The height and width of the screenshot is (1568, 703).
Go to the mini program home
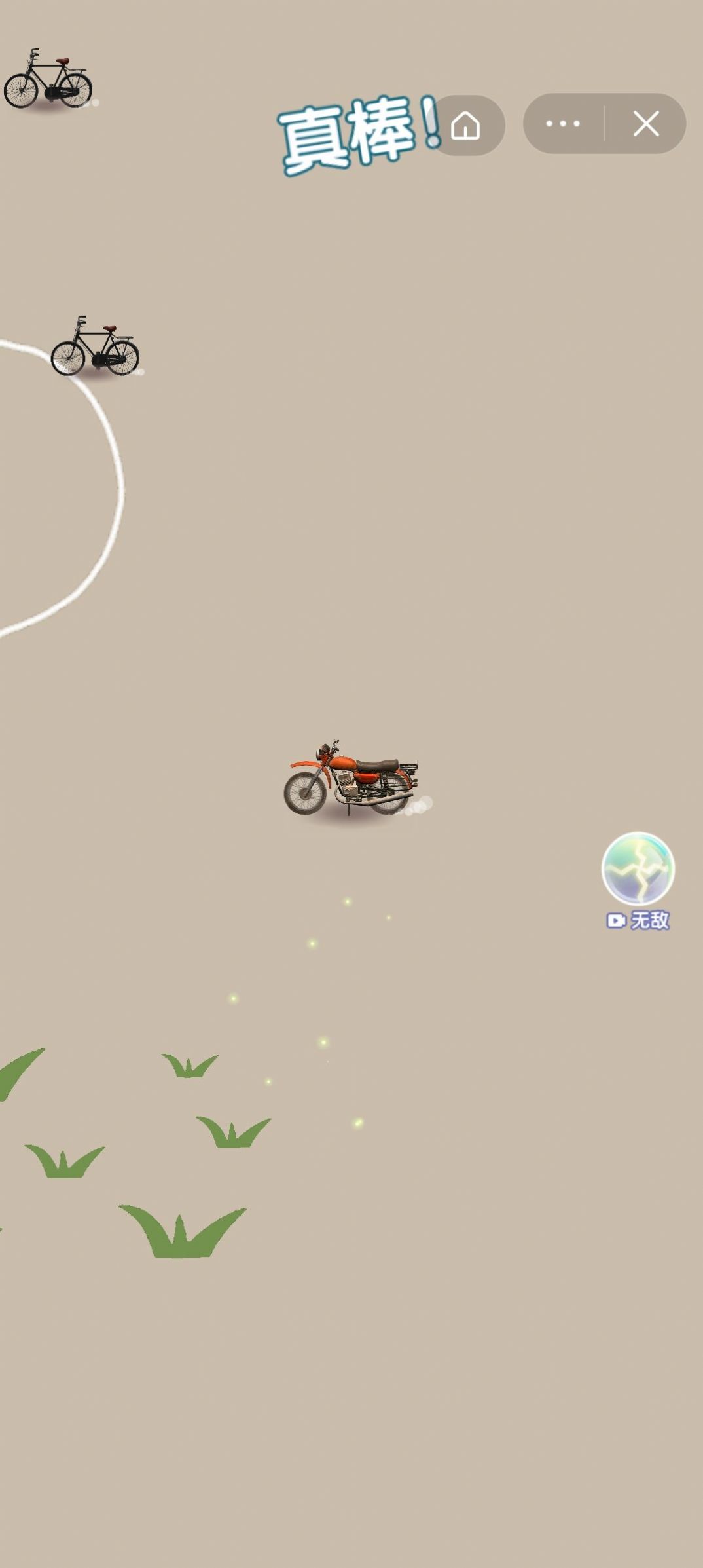(466, 124)
